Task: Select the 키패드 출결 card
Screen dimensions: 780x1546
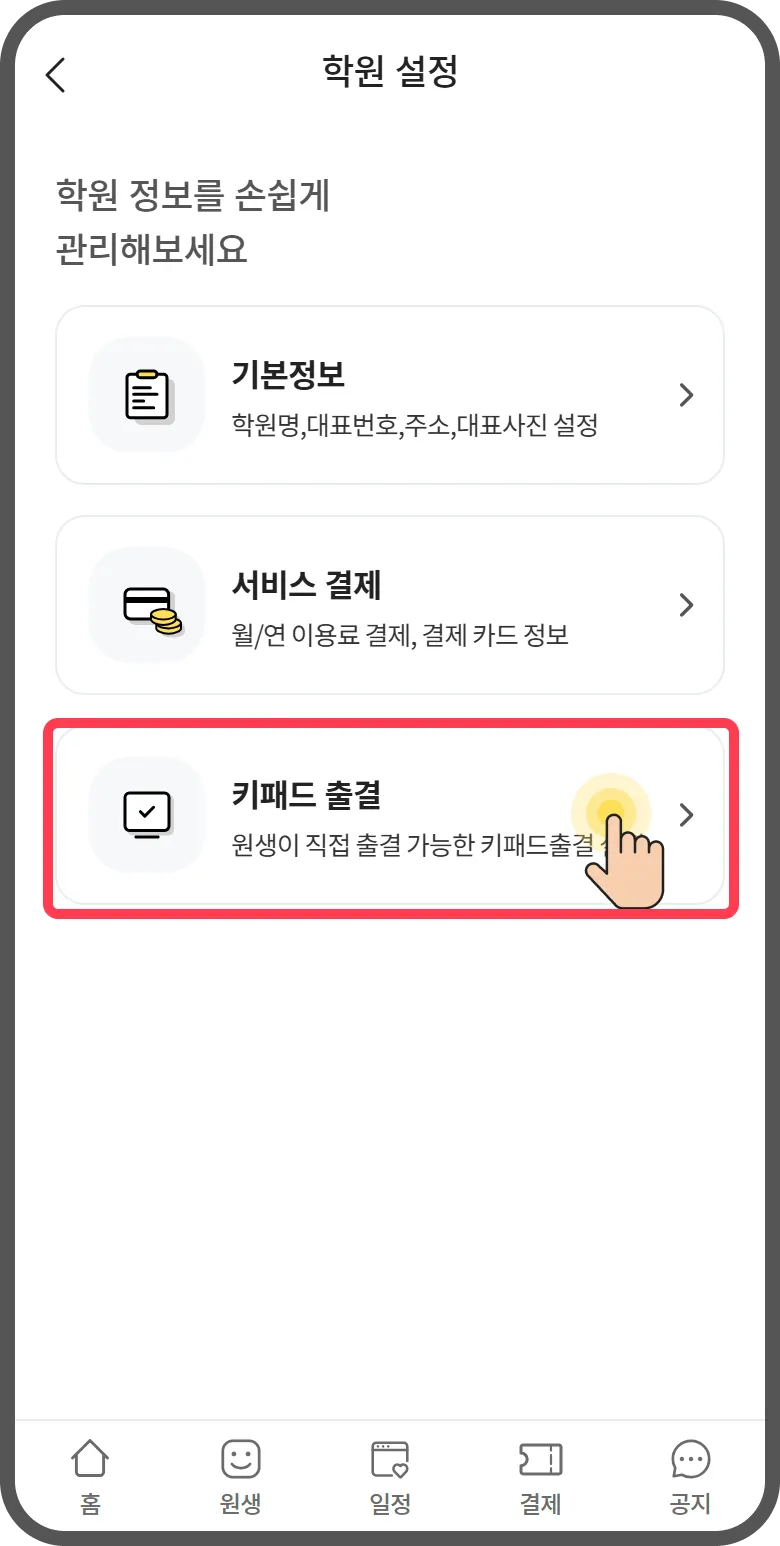Action: point(389,815)
